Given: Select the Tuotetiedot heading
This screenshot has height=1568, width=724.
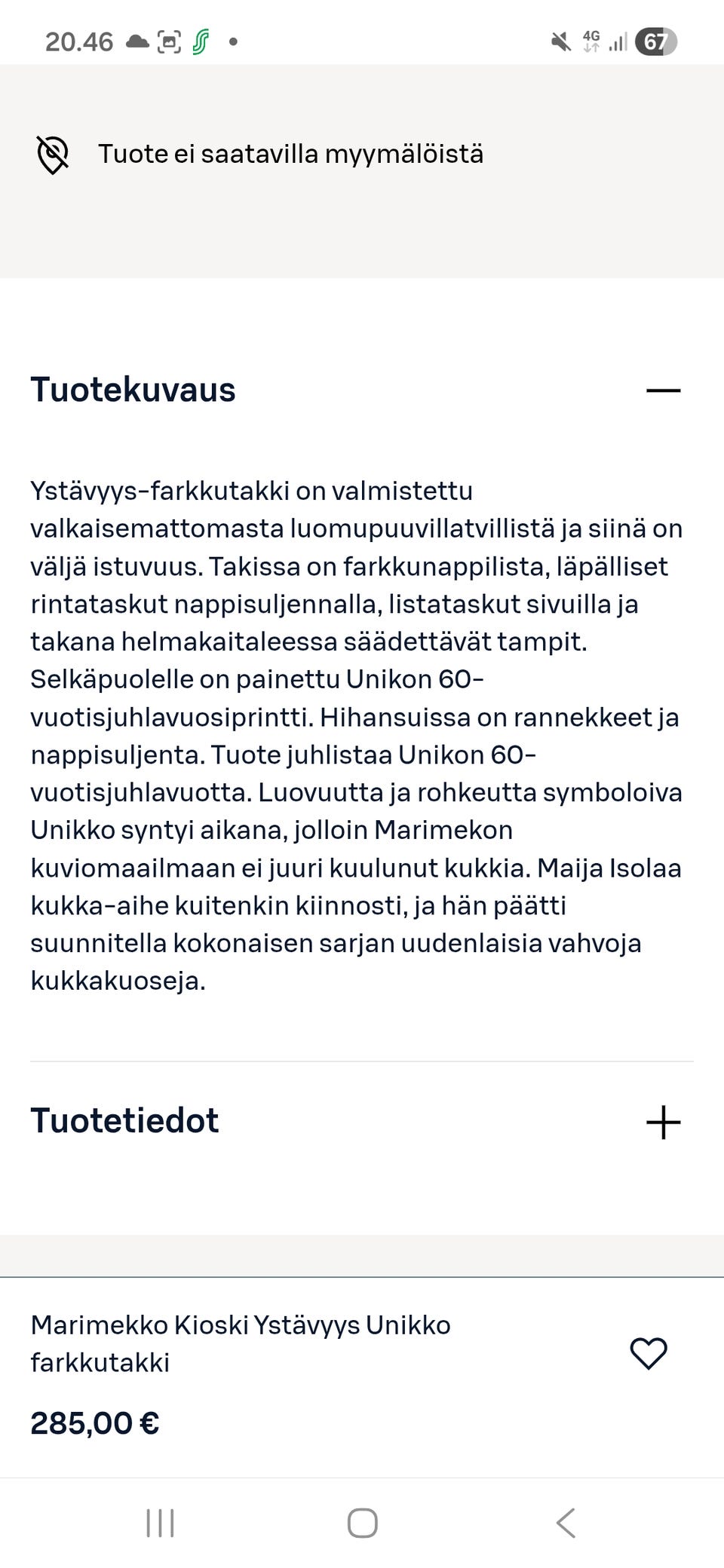Looking at the screenshot, I should pos(124,1122).
